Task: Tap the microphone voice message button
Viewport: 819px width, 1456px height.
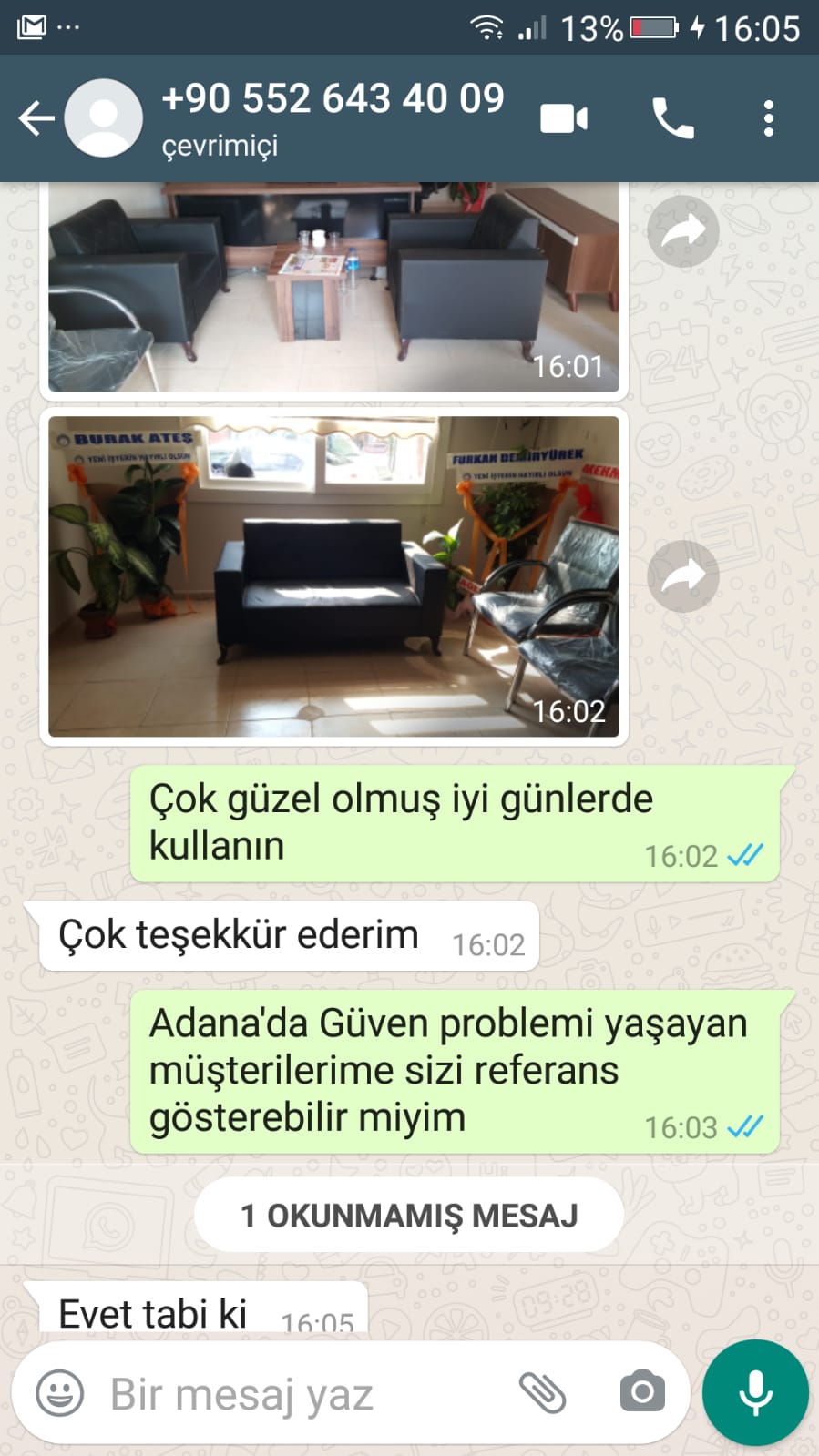Action: 755,1392
